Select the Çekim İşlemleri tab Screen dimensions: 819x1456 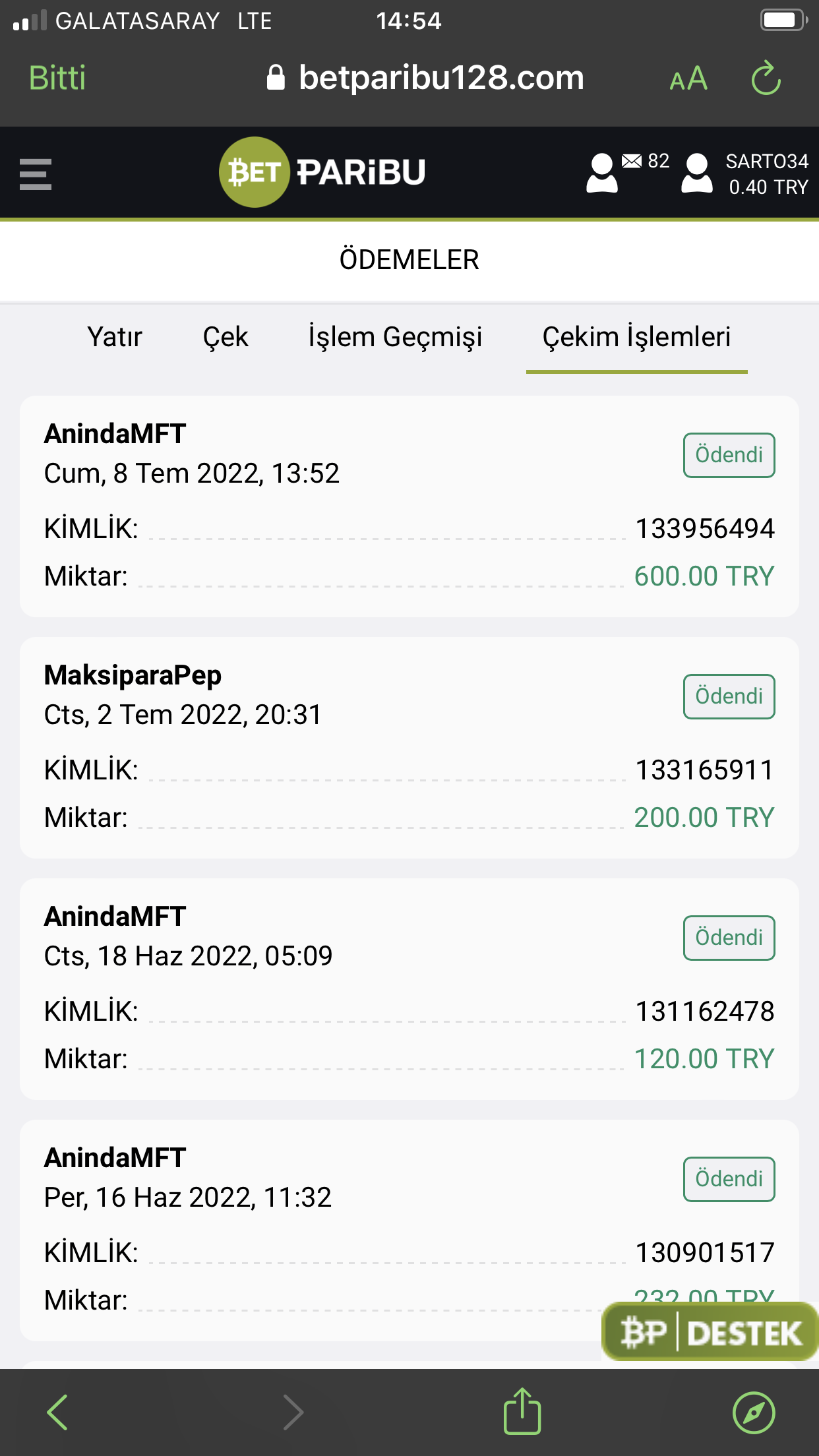pos(636,337)
